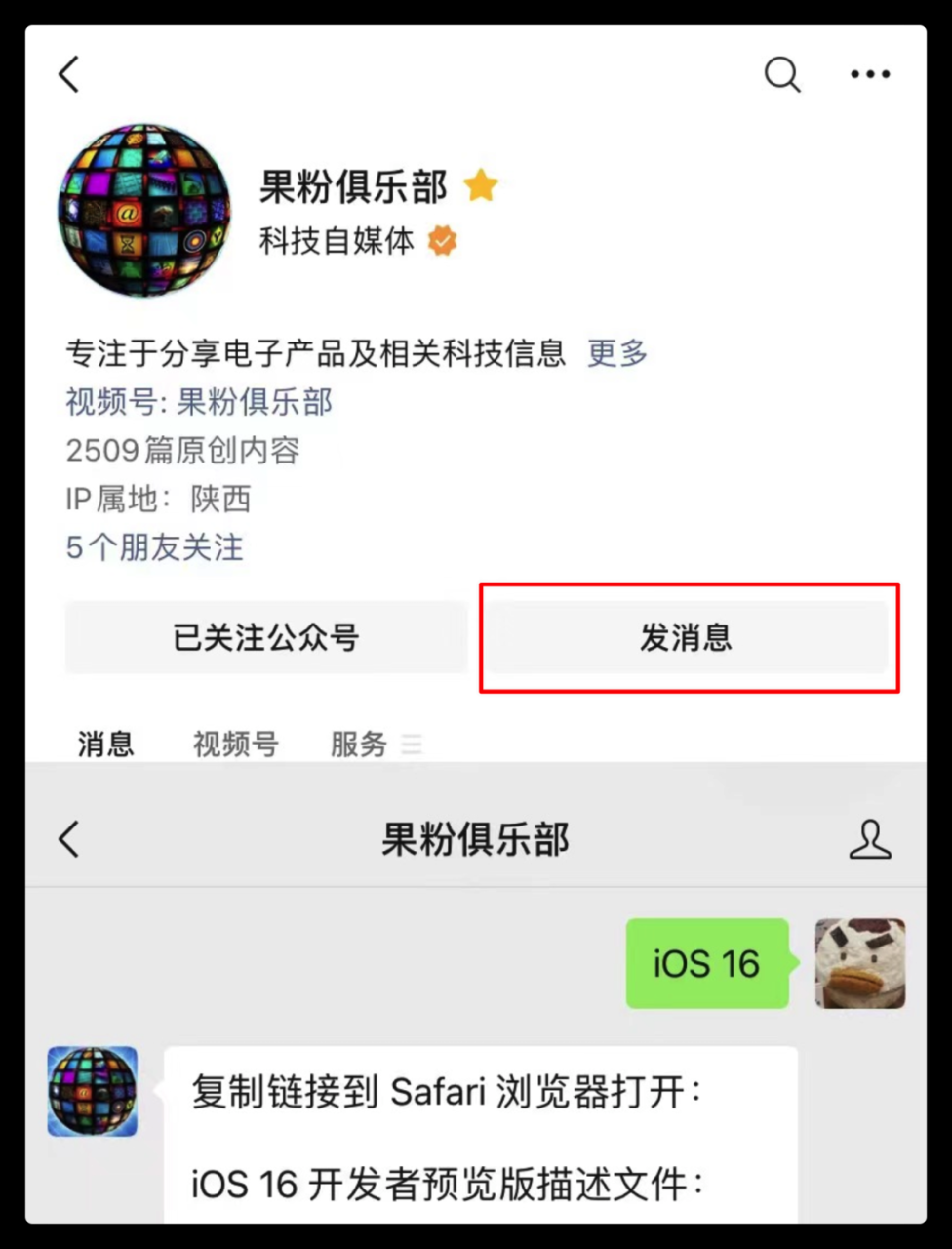Viewport: 952px width, 1249px height.
Task: Switch to the 消息 tab
Action: pyautogui.click(x=105, y=745)
